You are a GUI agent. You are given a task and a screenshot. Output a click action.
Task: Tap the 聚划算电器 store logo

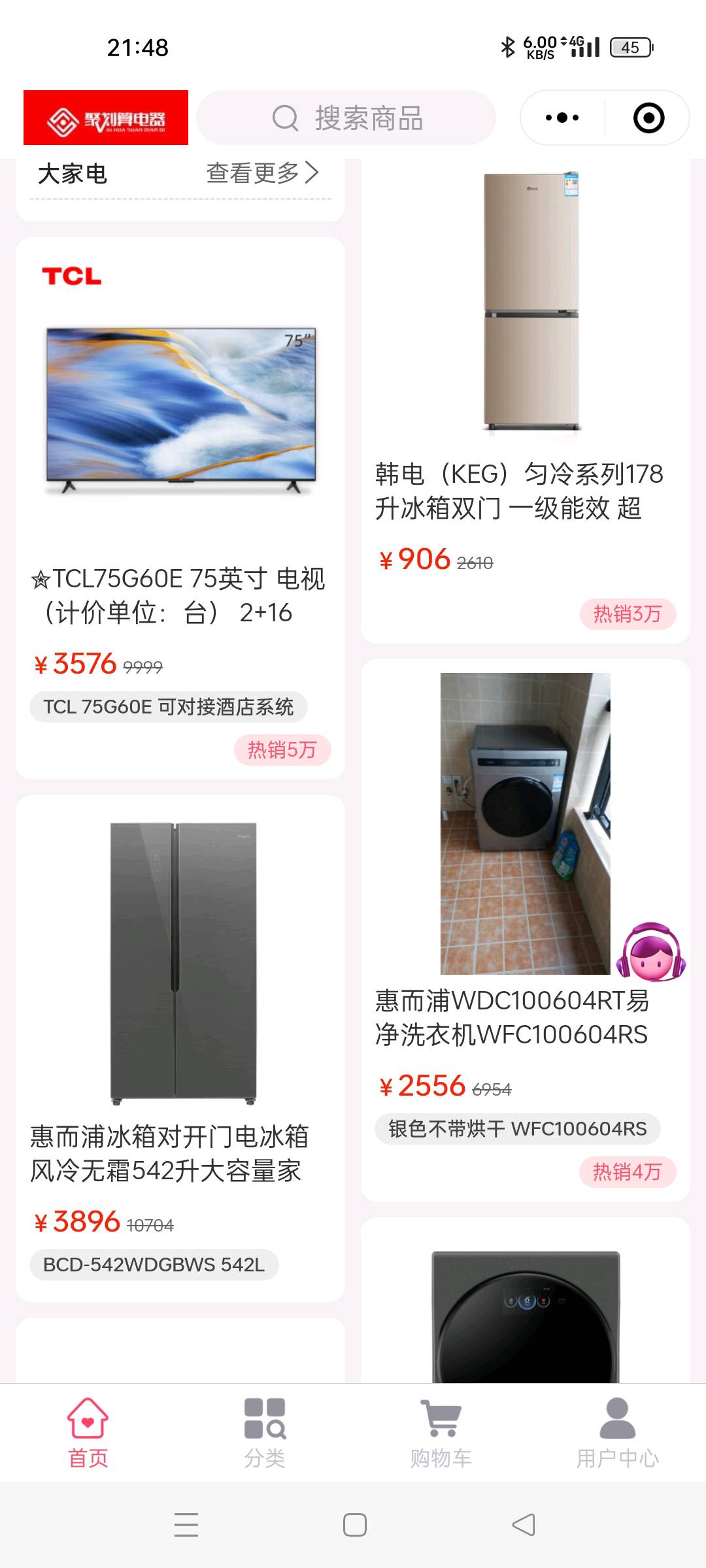(106, 118)
